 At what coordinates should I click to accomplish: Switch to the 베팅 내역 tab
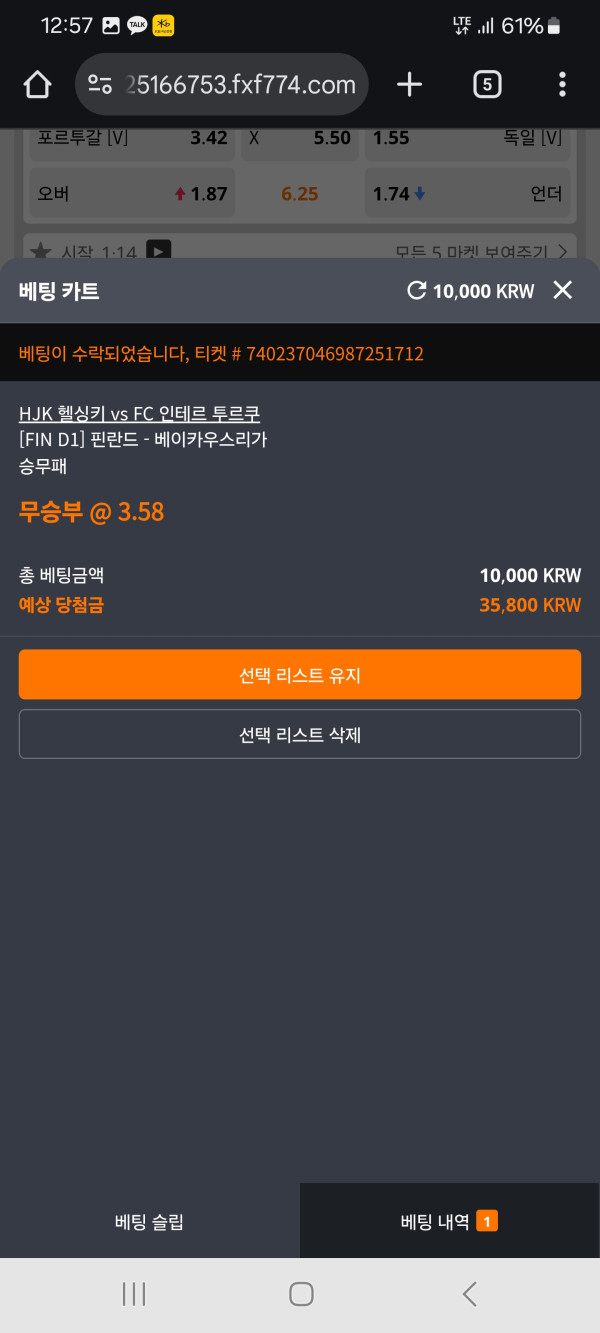[x=449, y=1221]
